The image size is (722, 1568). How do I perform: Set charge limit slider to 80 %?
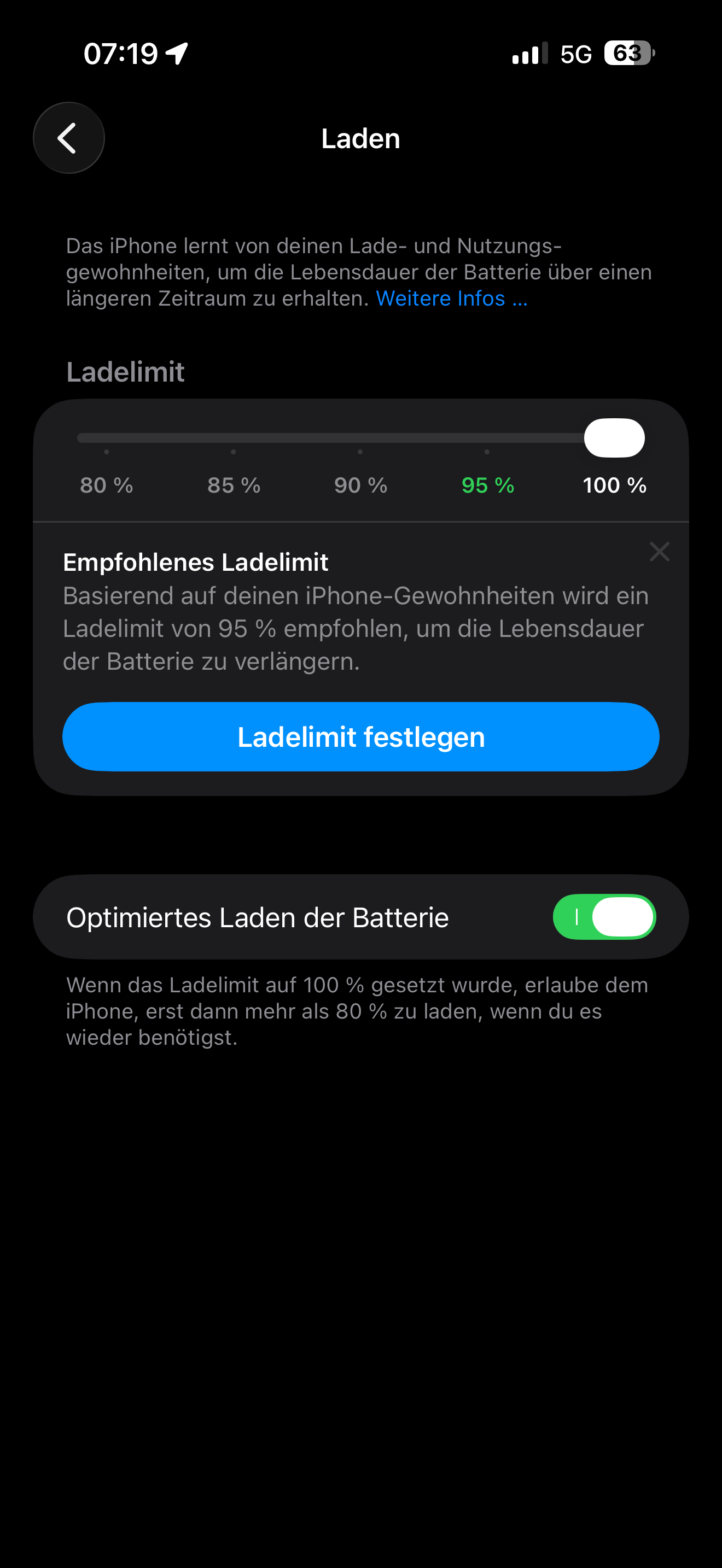(x=107, y=484)
